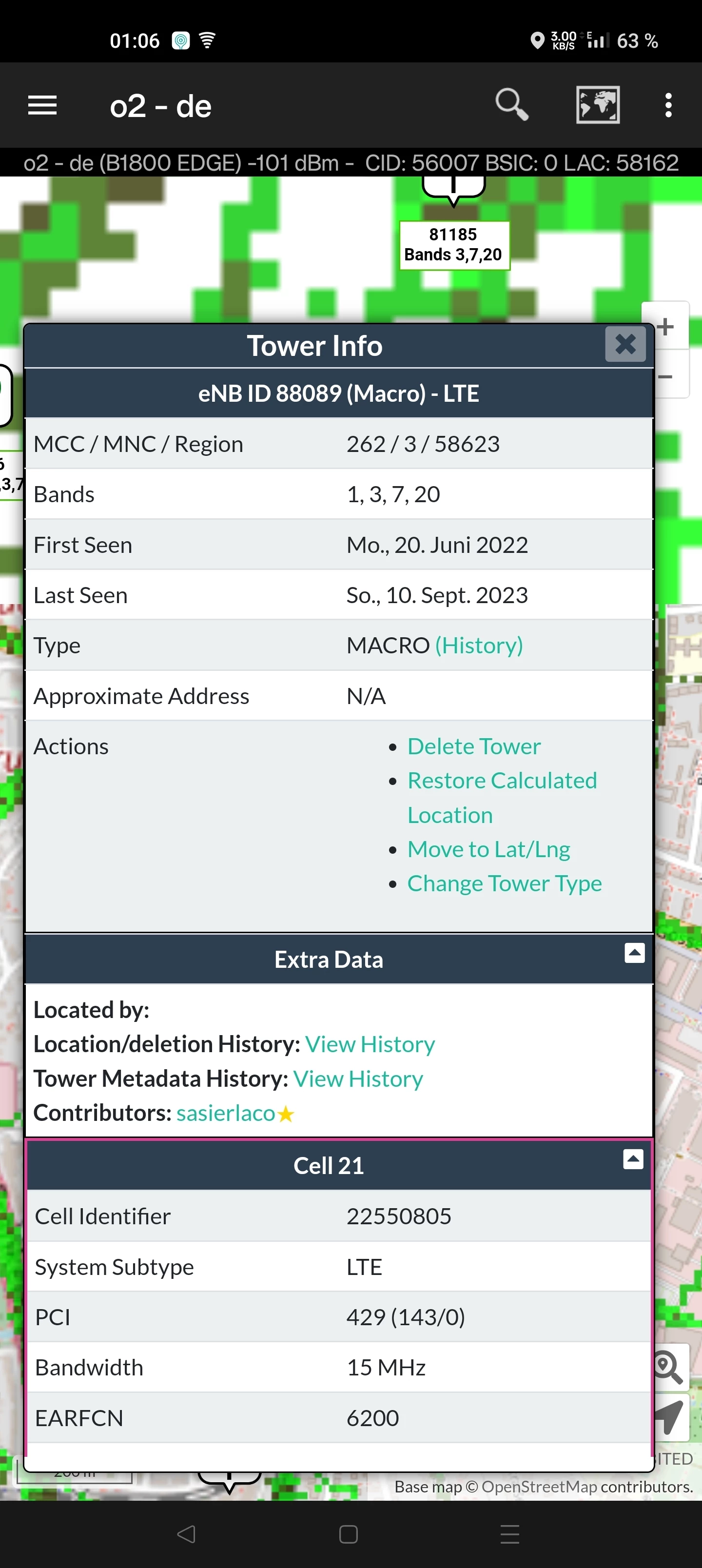Open the search tool
This screenshot has height=1568, width=702.
tap(511, 105)
